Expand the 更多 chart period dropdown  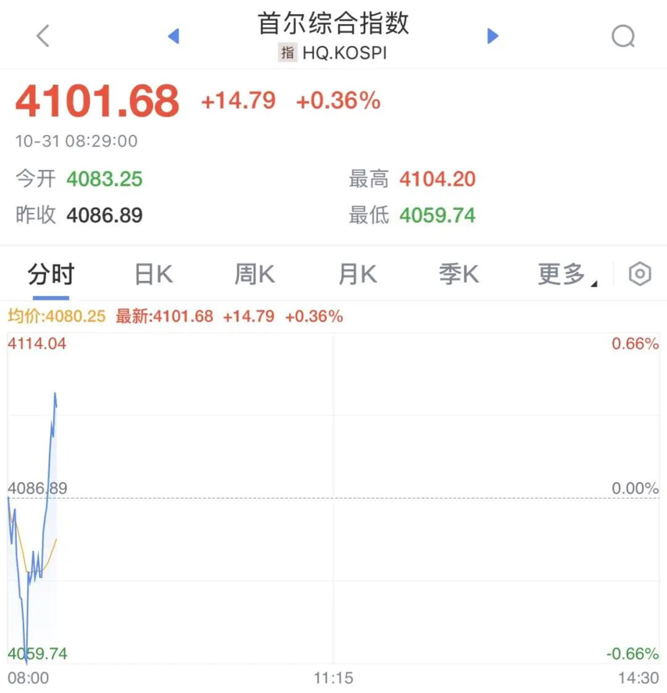566,274
